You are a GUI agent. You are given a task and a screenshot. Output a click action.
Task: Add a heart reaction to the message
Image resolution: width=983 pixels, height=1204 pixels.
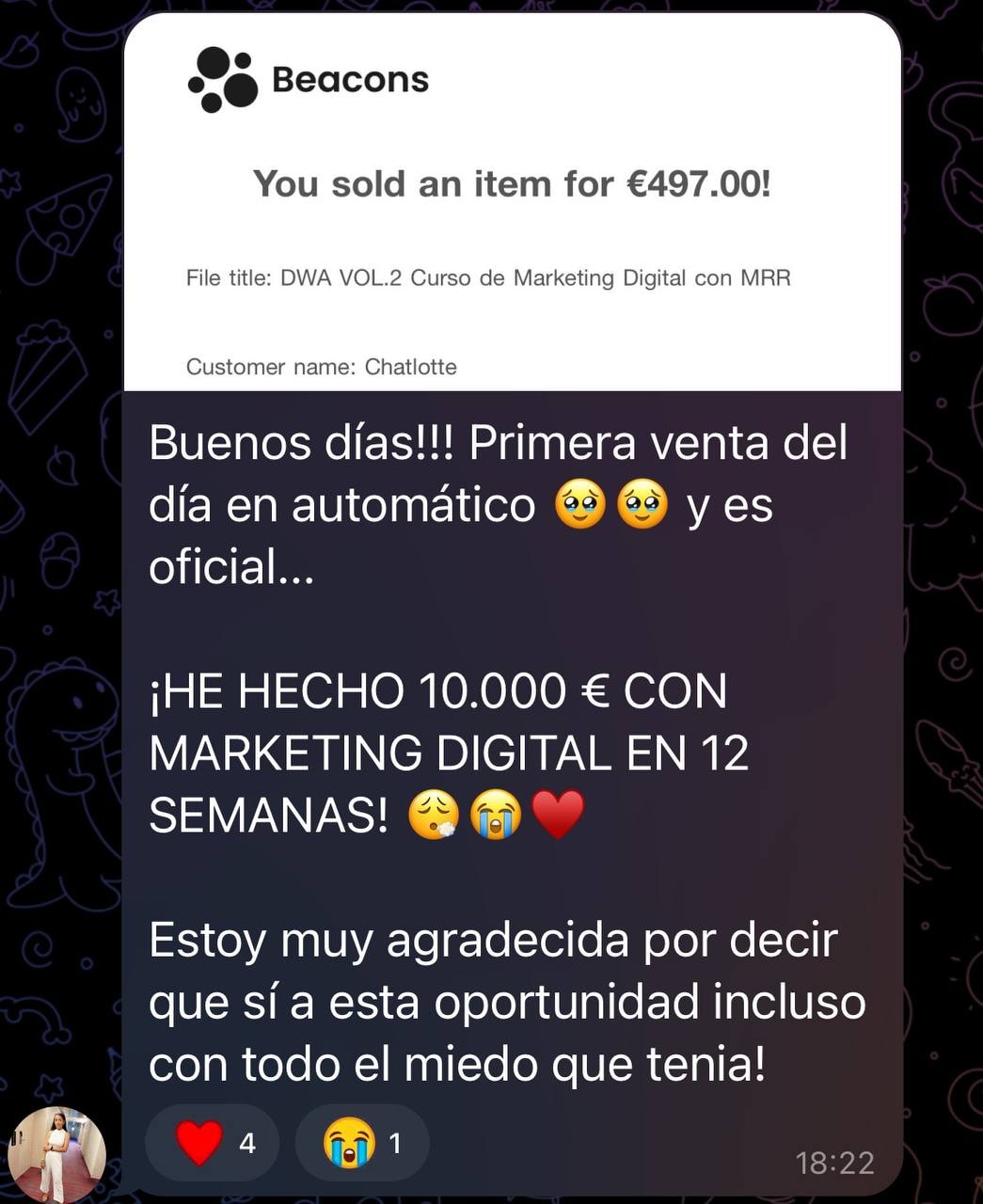(213, 1143)
